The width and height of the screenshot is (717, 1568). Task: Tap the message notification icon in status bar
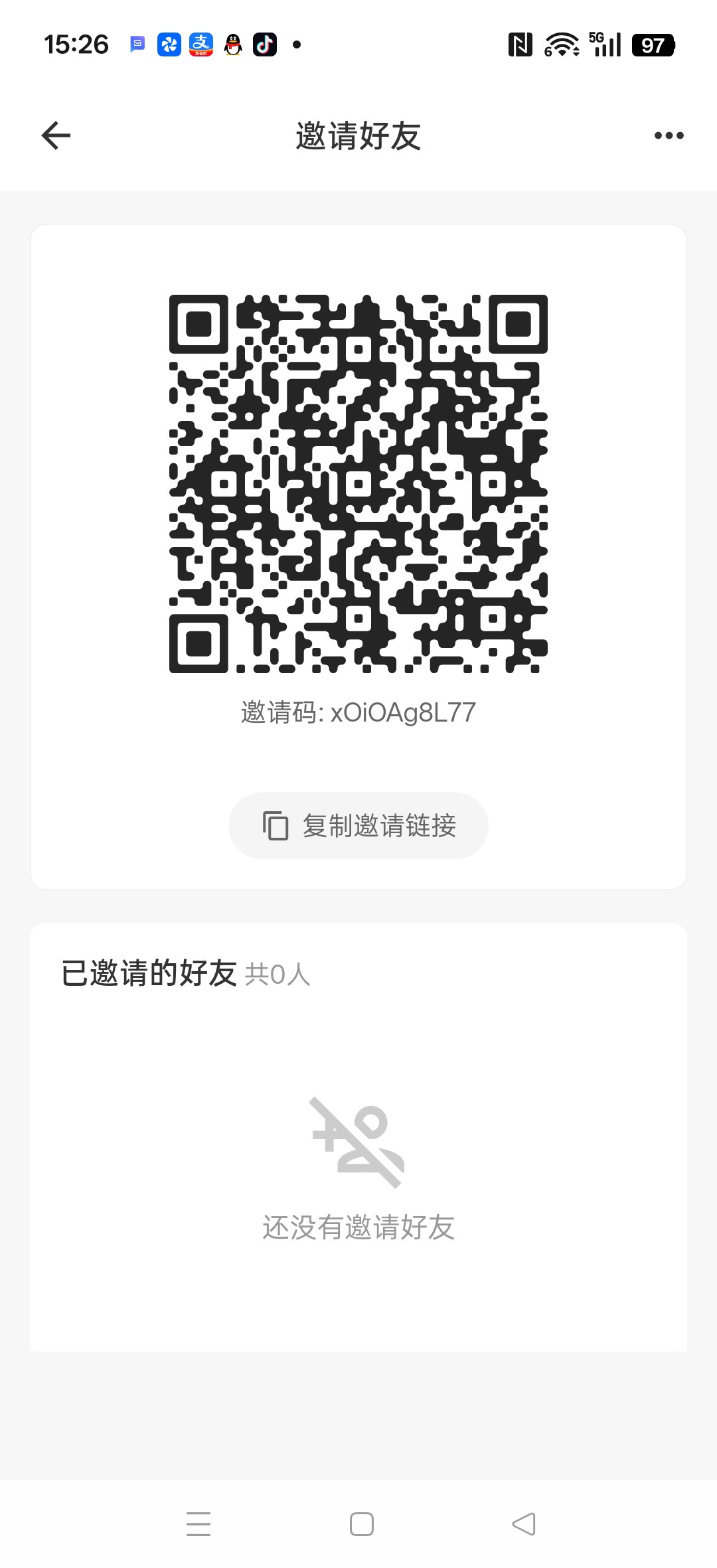coord(136,44)
